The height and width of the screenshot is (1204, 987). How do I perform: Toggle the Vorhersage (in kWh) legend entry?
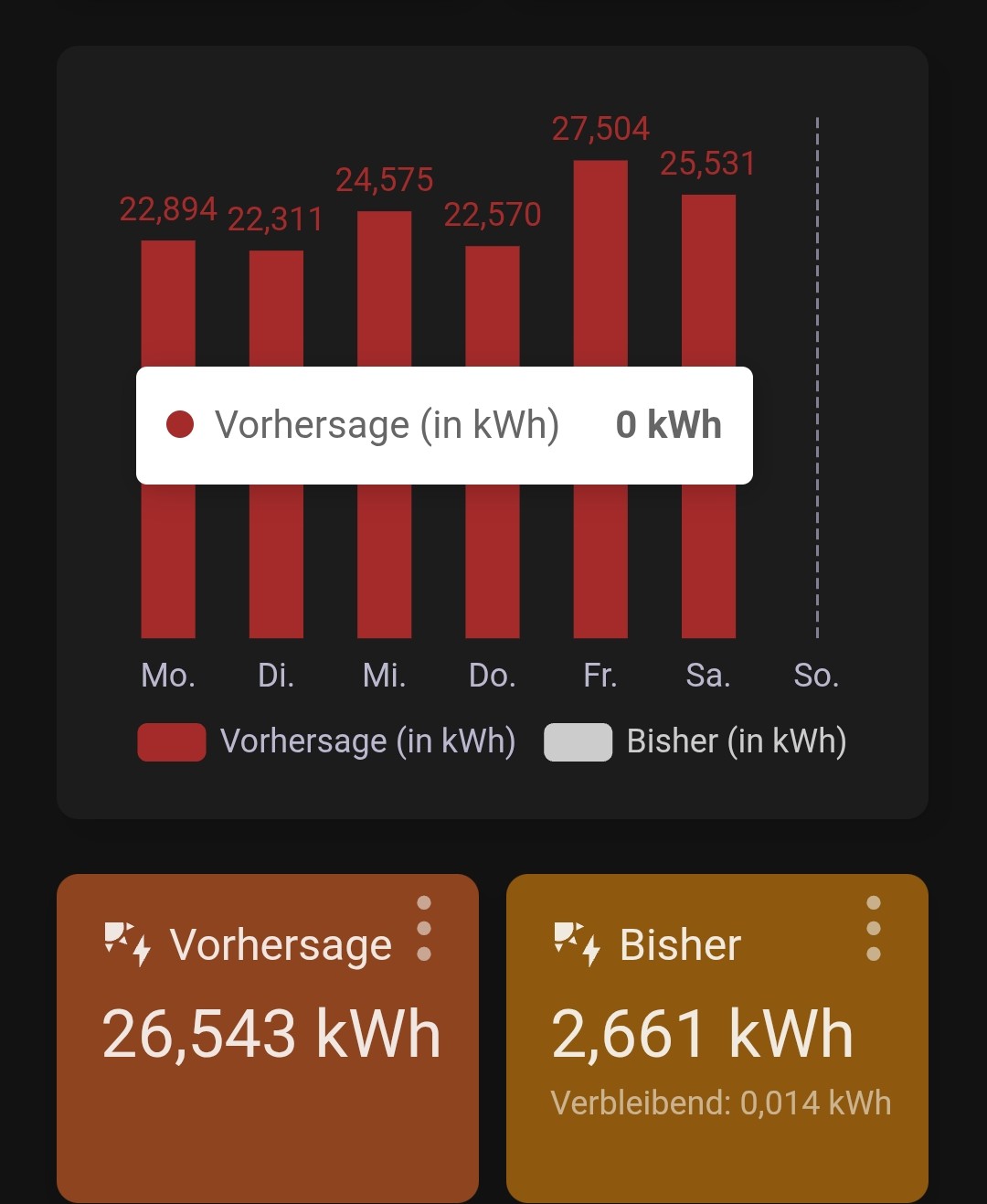coord(326,741)
